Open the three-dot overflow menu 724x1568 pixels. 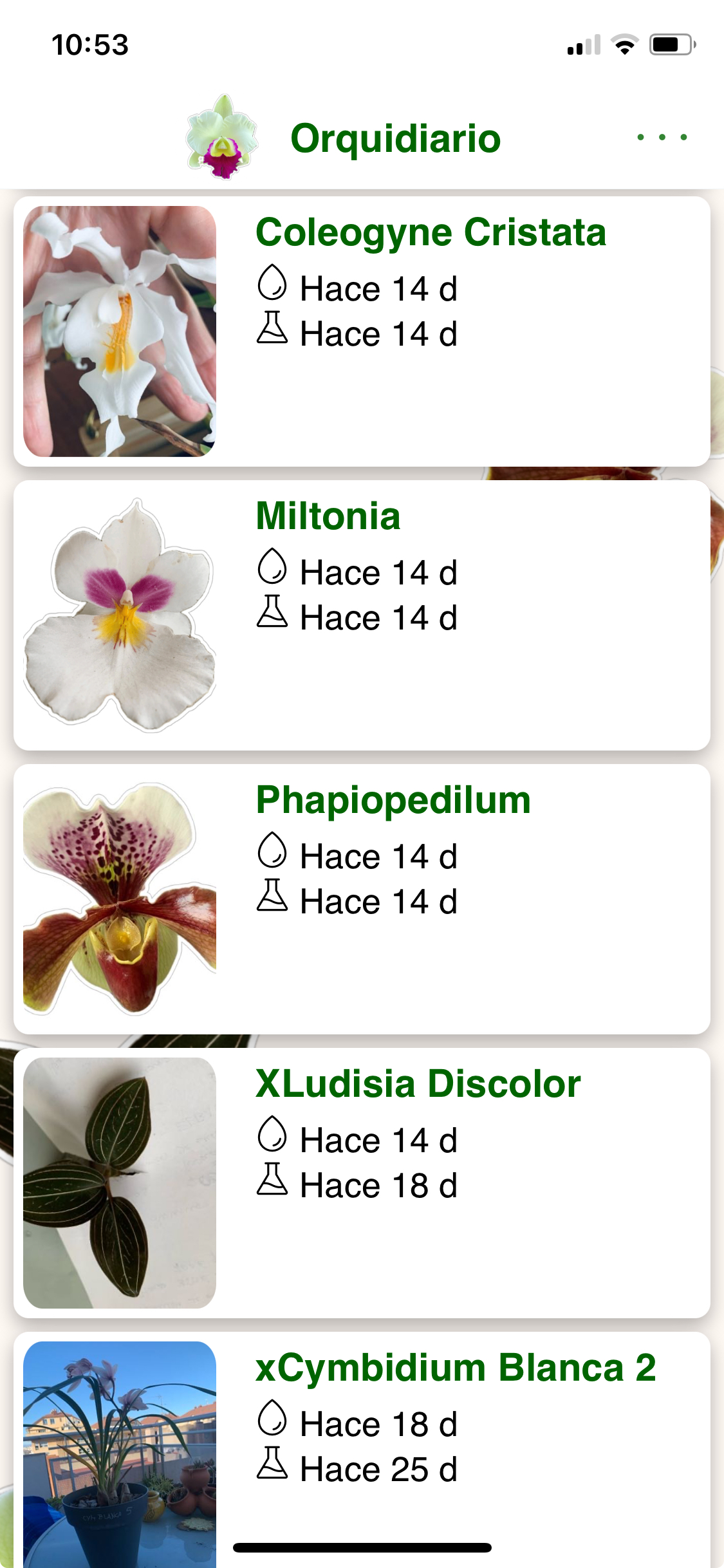pyautogui.click(x=662, y=137)
